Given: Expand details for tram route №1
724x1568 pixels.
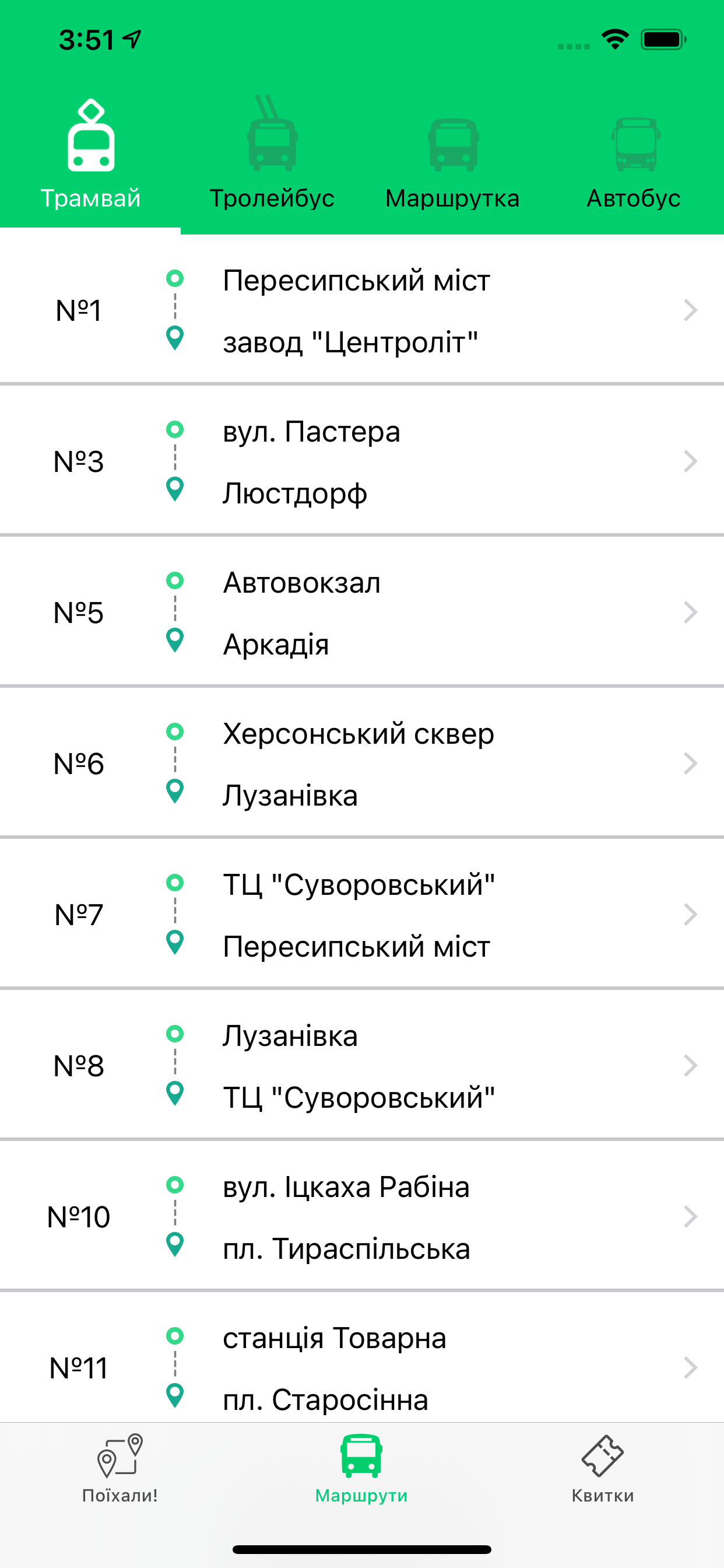Looking at the screenshot, I should 690,310.
